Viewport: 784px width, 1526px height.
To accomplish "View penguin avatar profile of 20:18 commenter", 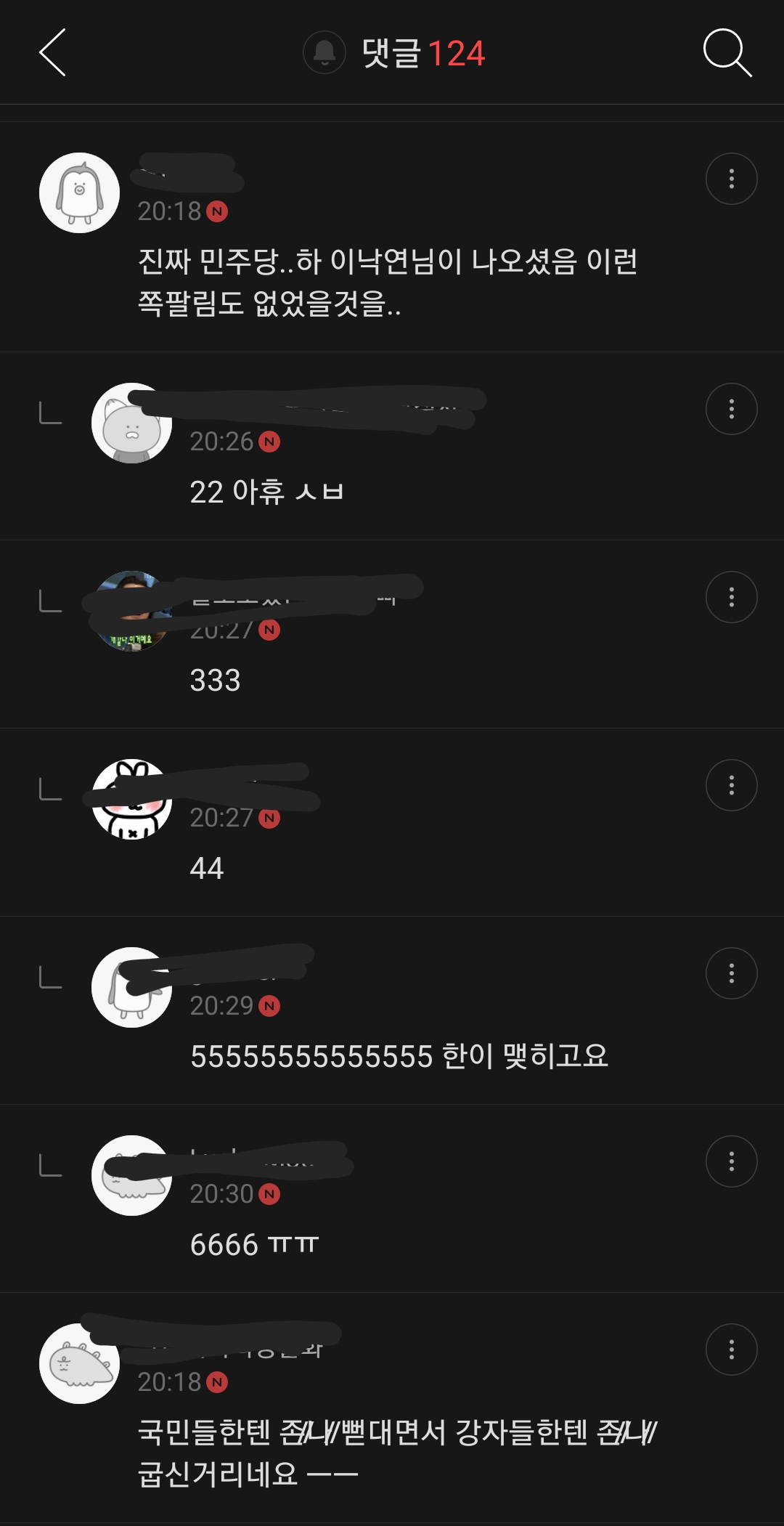I will point(79,193).
